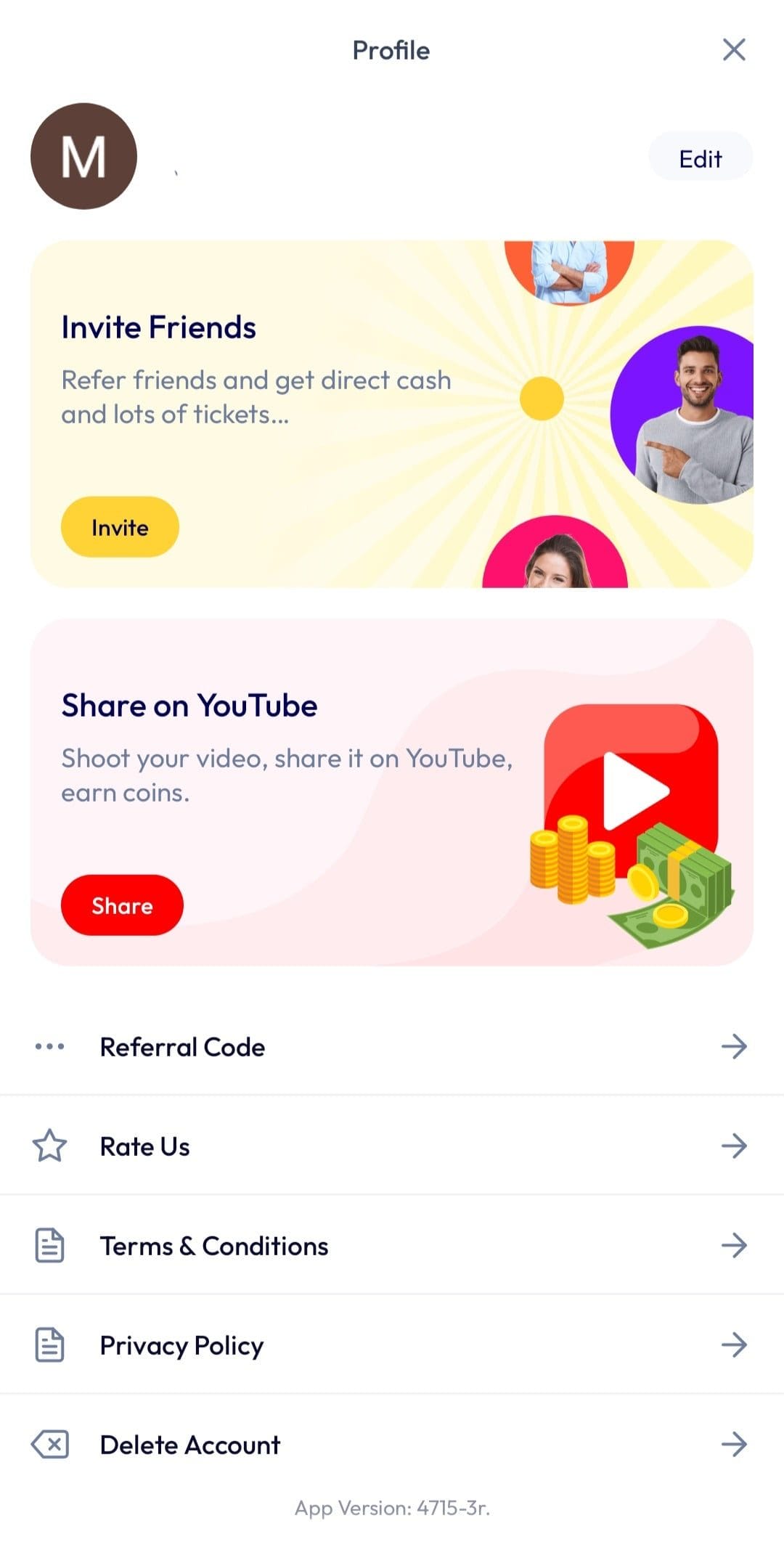Image resolution: width=784 pixels, height=1542 pixels.
Task: Tap the yellow Invite button
Action: (x=120, y=527)
